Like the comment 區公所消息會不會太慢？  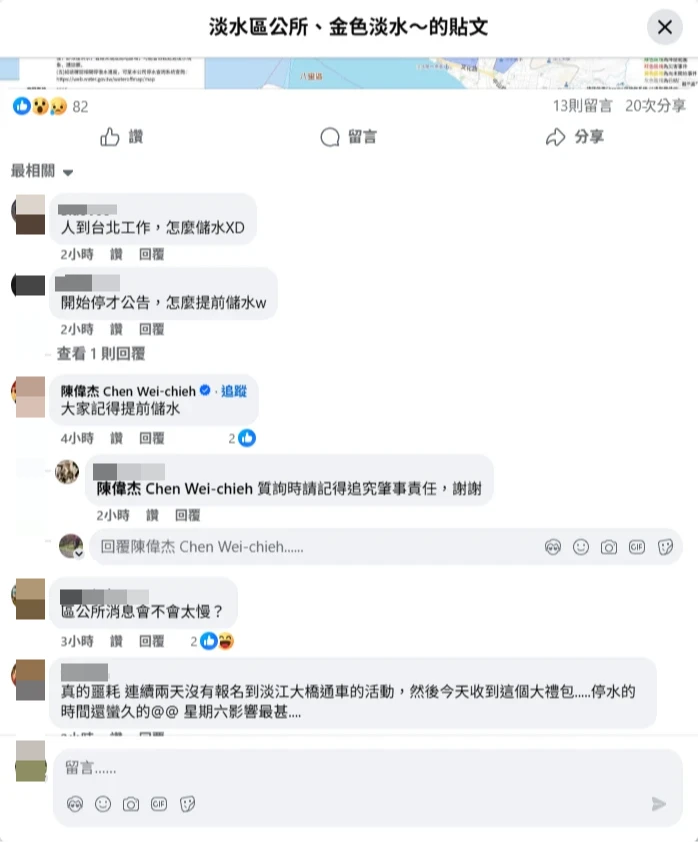click(x=116, y=641)
